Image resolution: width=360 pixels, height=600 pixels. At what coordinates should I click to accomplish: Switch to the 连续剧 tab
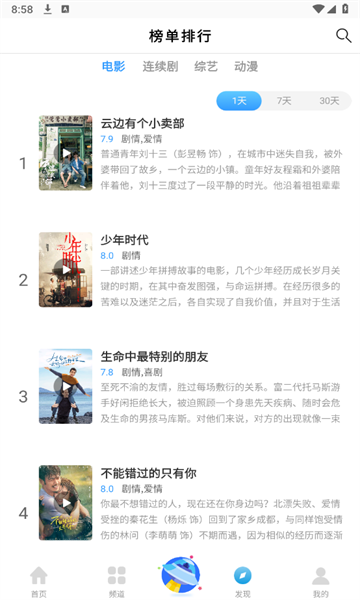tap(160, 67)
